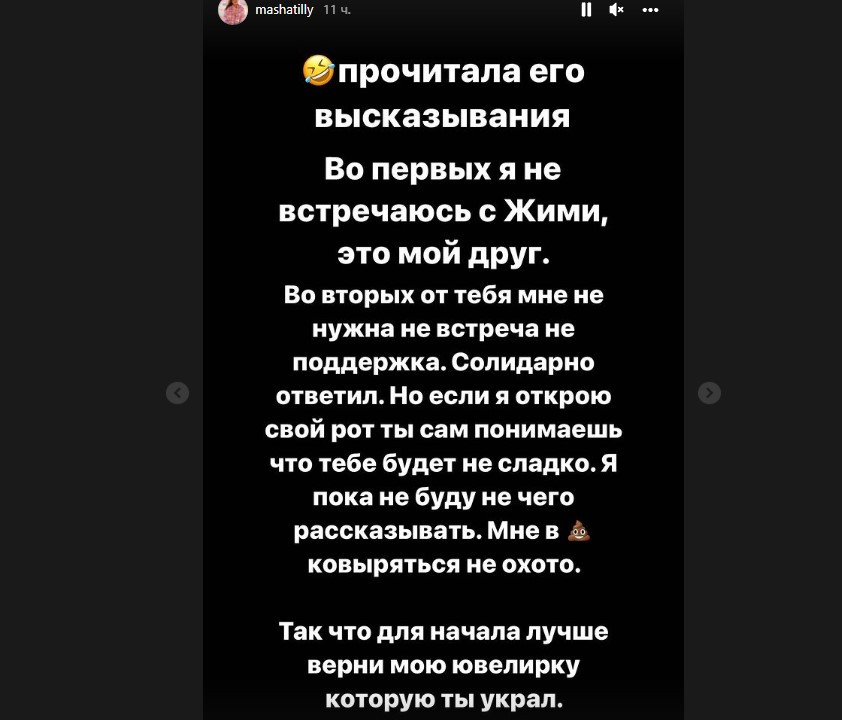Open mashatilly's profile picture
The image size is (842, 720).
[233, 10]
